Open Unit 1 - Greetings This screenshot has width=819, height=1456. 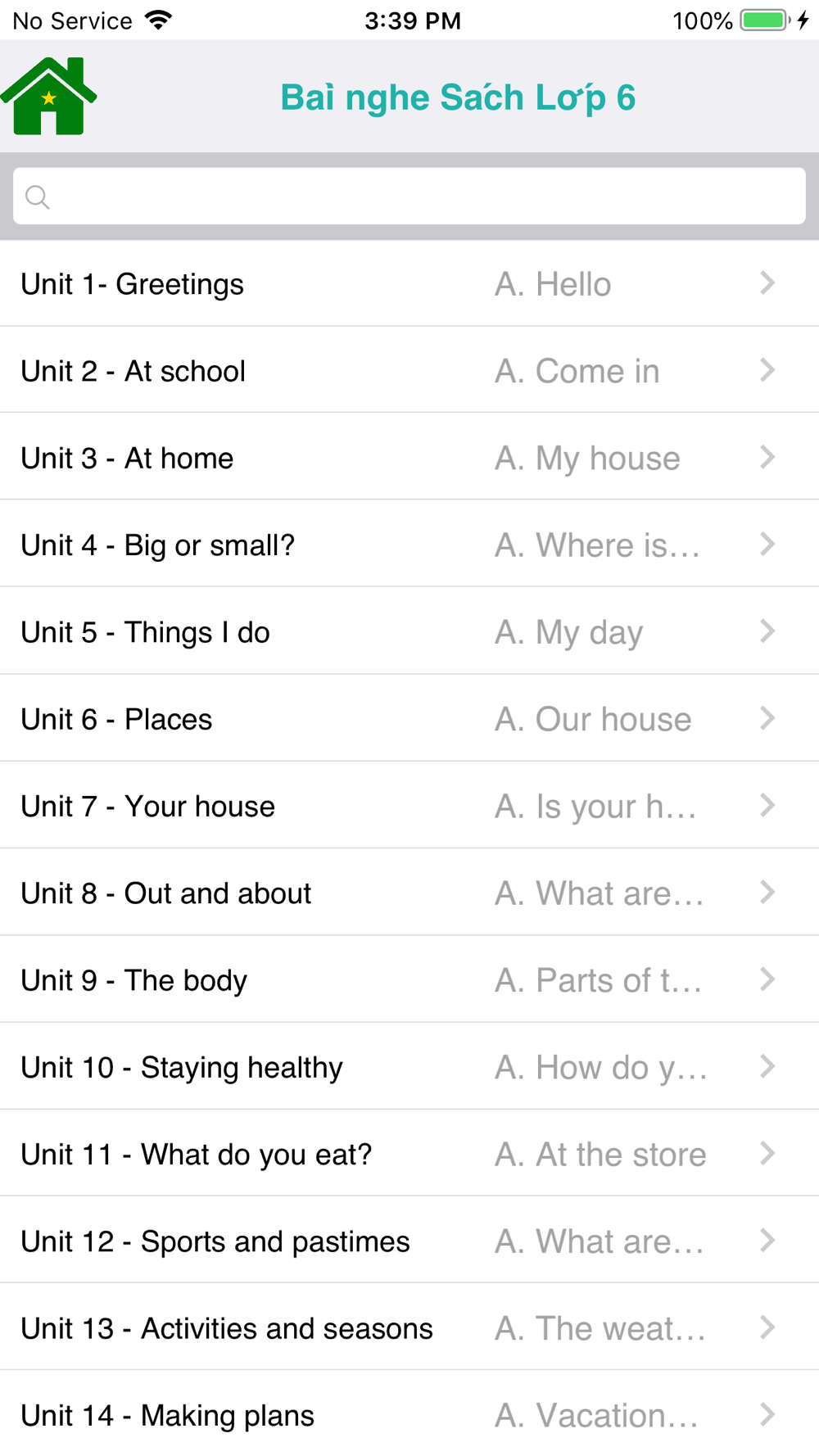[x=409, y=284]
